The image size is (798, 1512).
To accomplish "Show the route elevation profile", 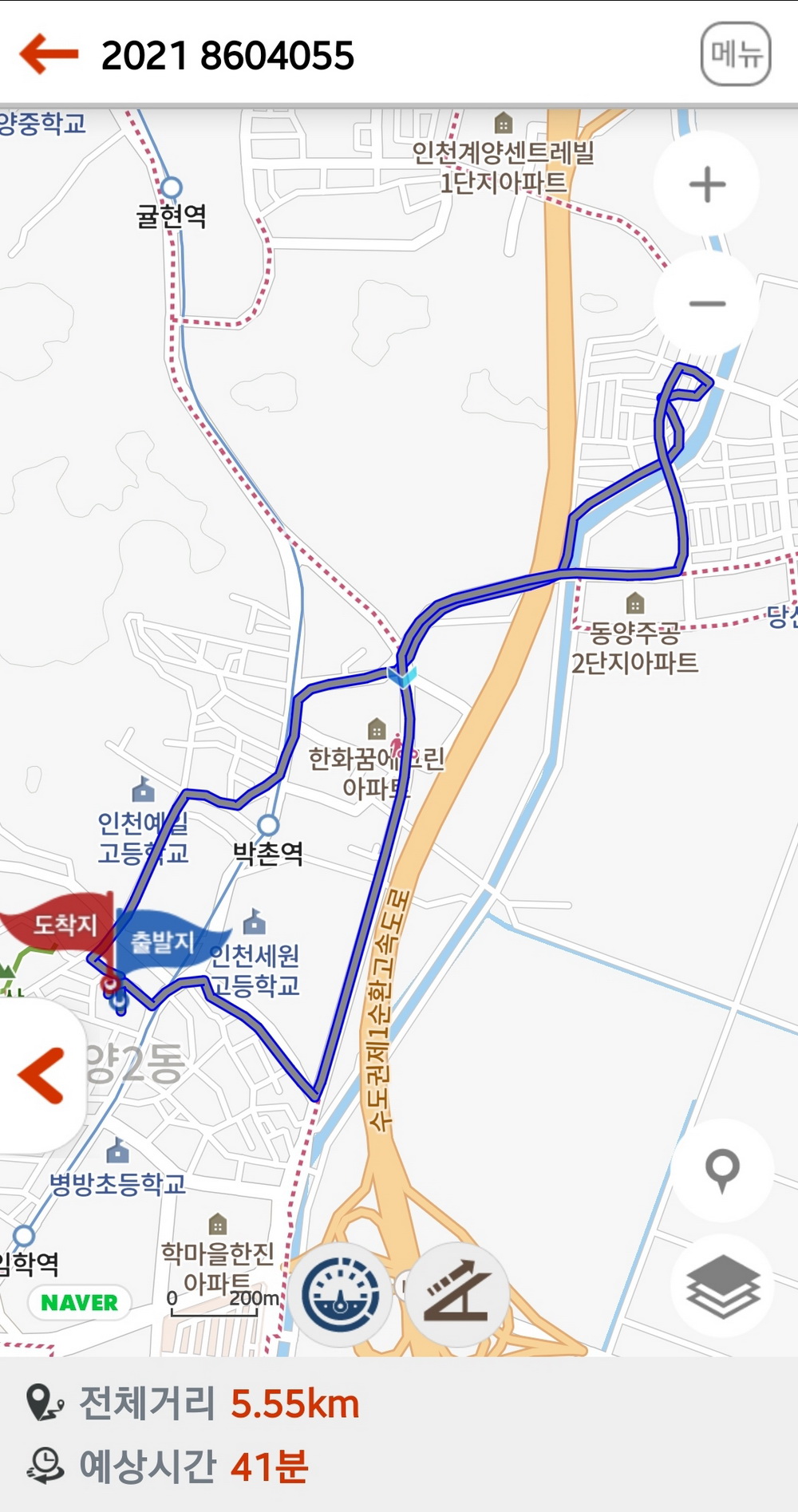I will (456, 1294).
